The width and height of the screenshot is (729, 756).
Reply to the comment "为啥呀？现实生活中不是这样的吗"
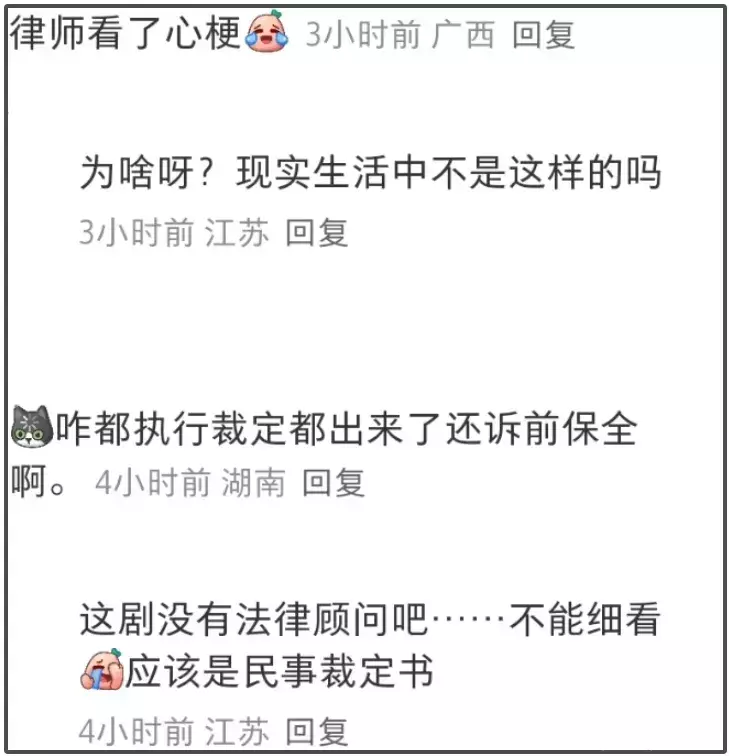[316, 233]
